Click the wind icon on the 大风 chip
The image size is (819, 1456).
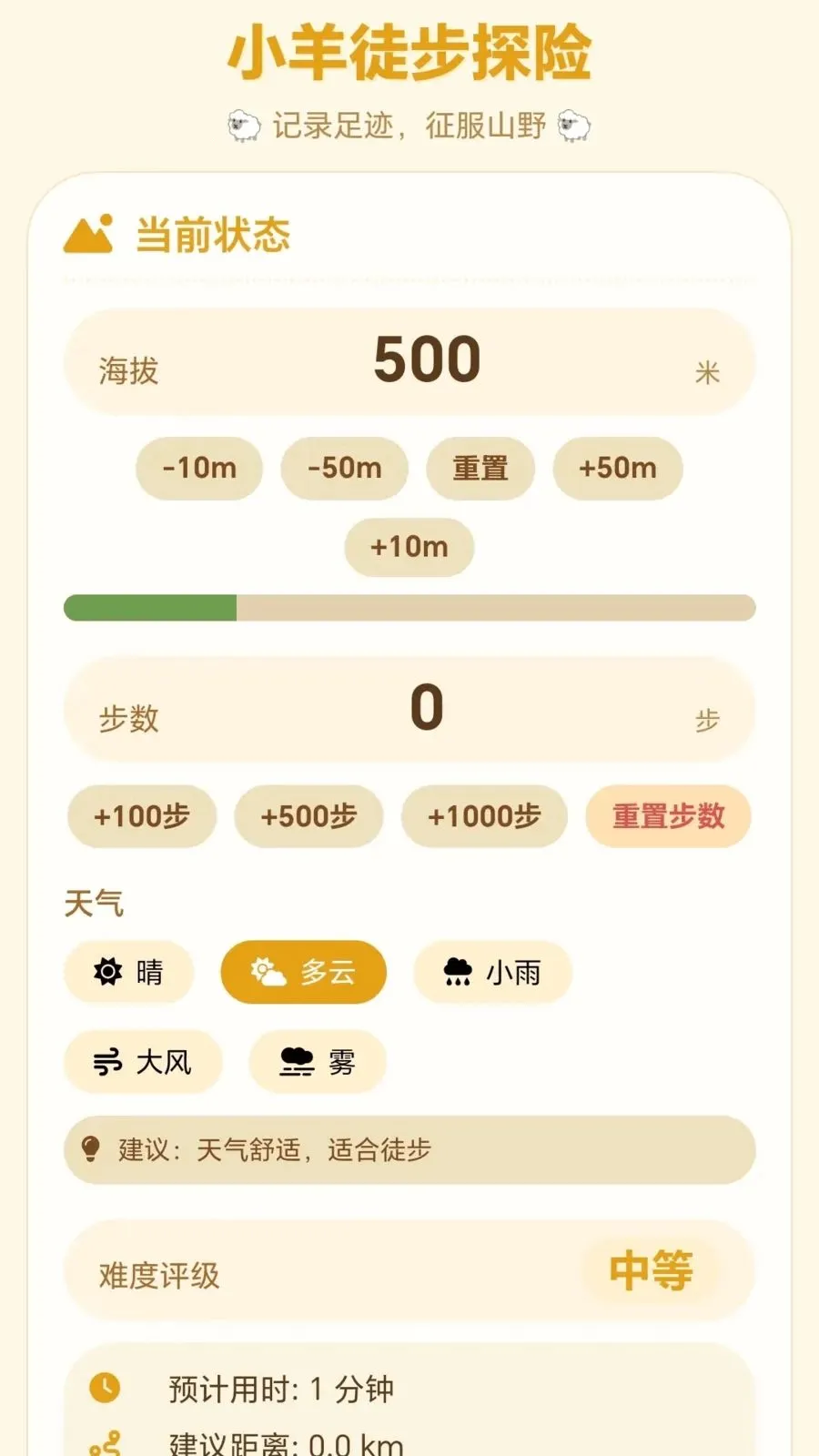point(109,1060)
